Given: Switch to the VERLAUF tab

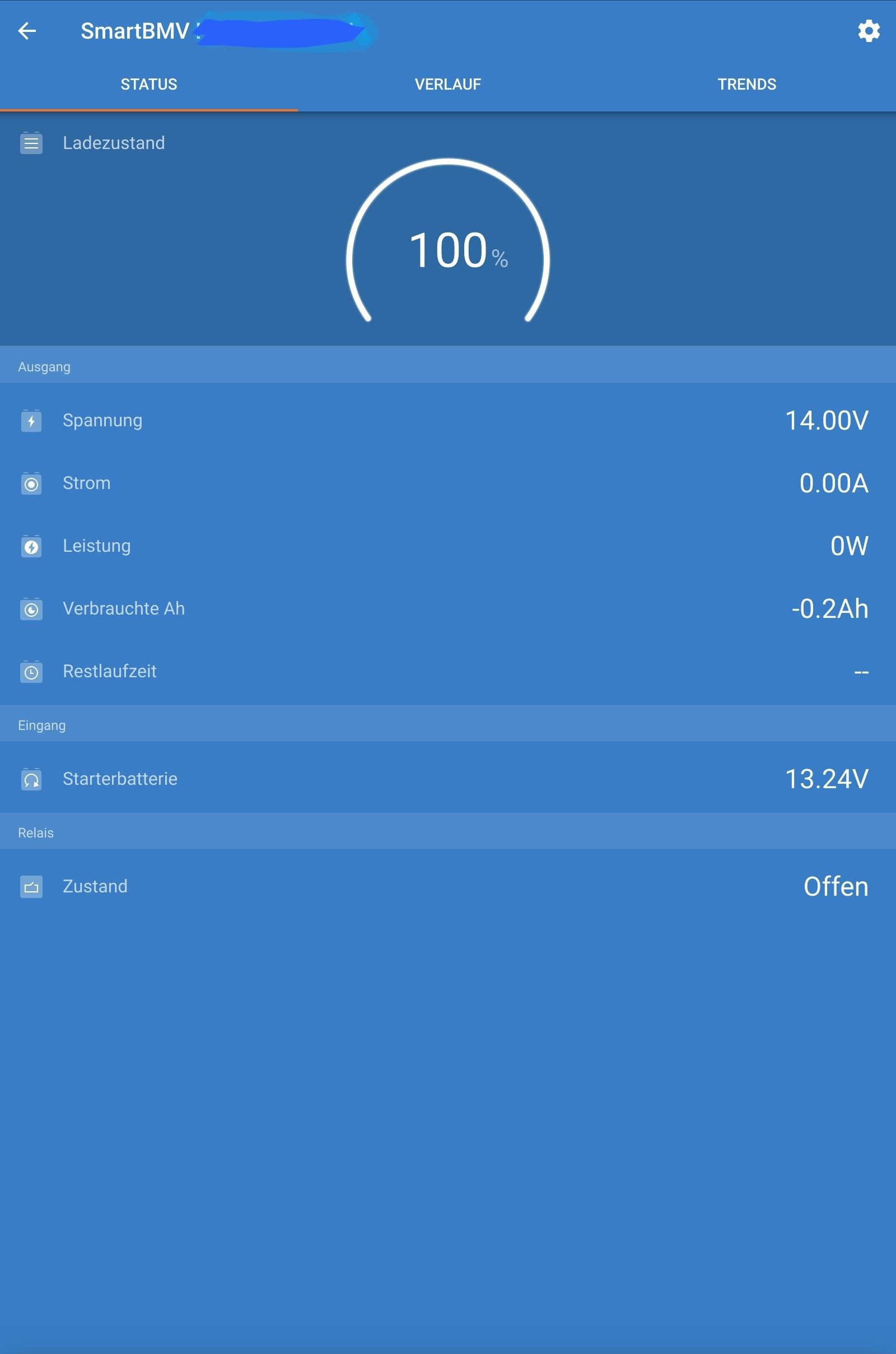Looking at the screenshot, I should pos(447,85).
